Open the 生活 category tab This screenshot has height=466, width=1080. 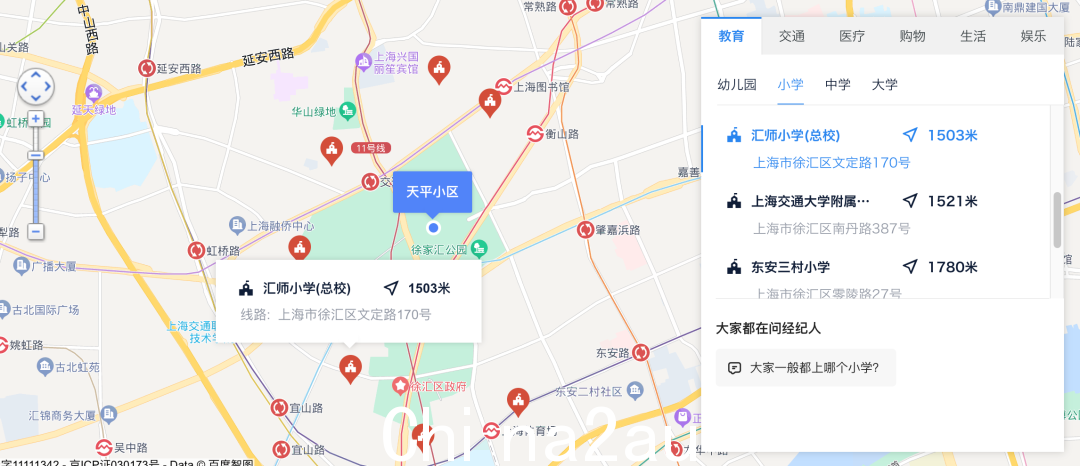pyautogui.click(x=973, y=36)
